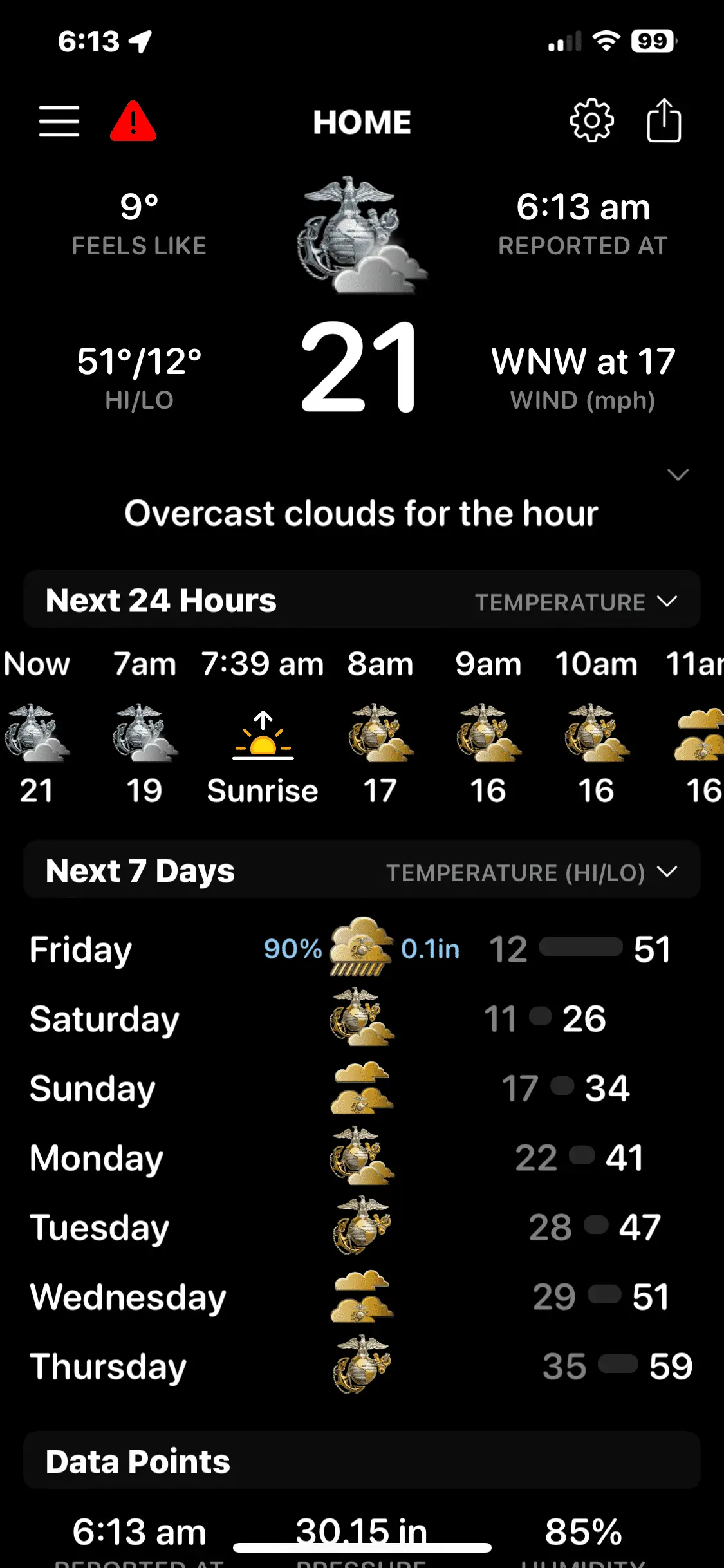Select the 9am hourly forecast
Screen dimensions: 724x1568
488,727
